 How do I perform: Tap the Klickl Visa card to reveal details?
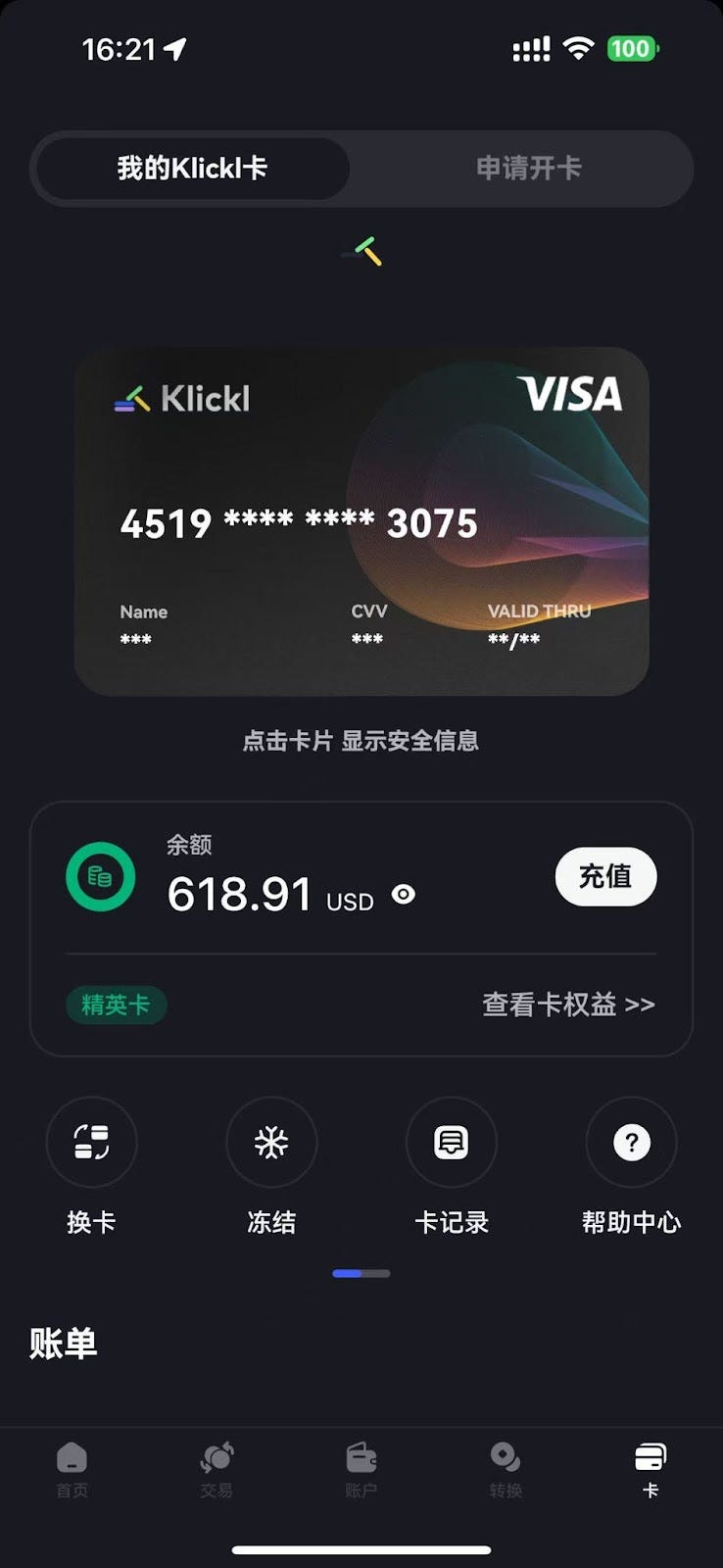coord(361,521)
